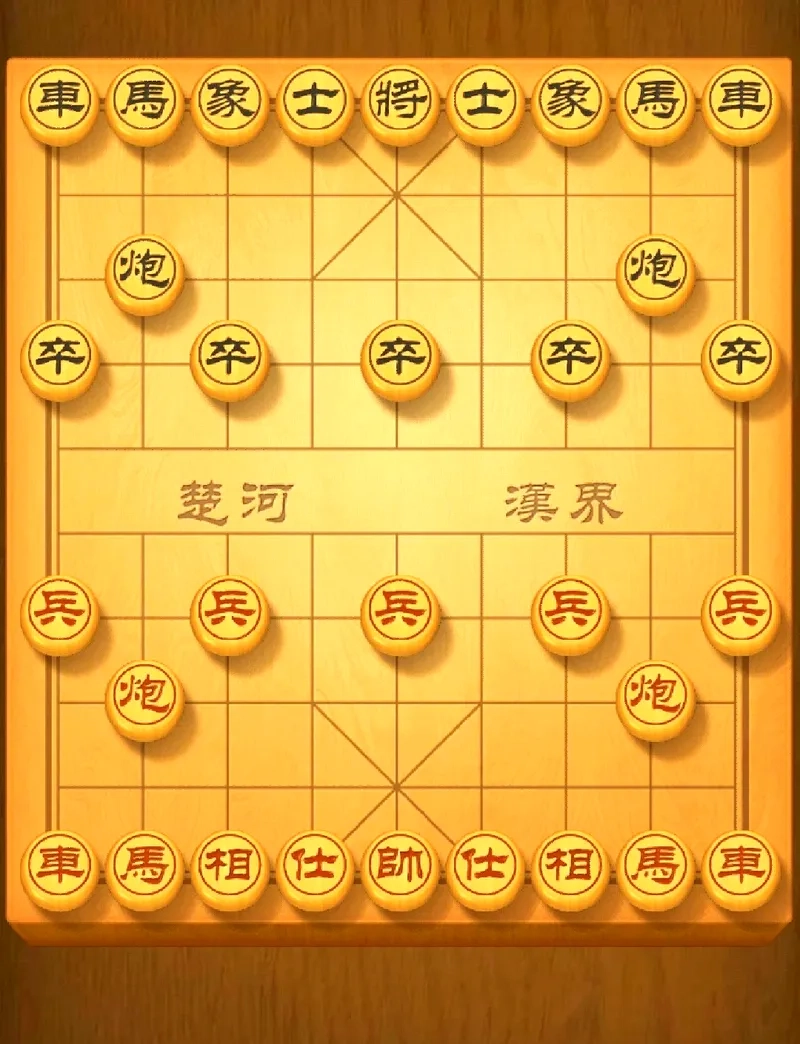Select the red 帥 general piece
Viewport: 800px width, 1044px height.
399,867
